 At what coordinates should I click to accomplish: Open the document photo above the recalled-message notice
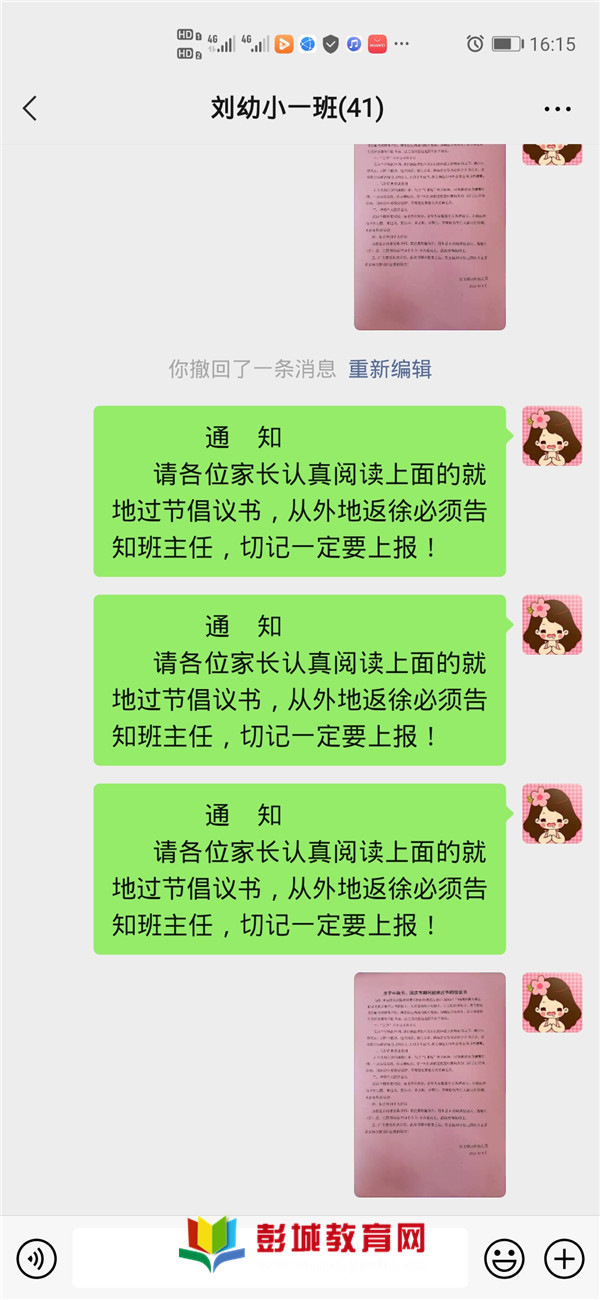click(x=429, y=235)
